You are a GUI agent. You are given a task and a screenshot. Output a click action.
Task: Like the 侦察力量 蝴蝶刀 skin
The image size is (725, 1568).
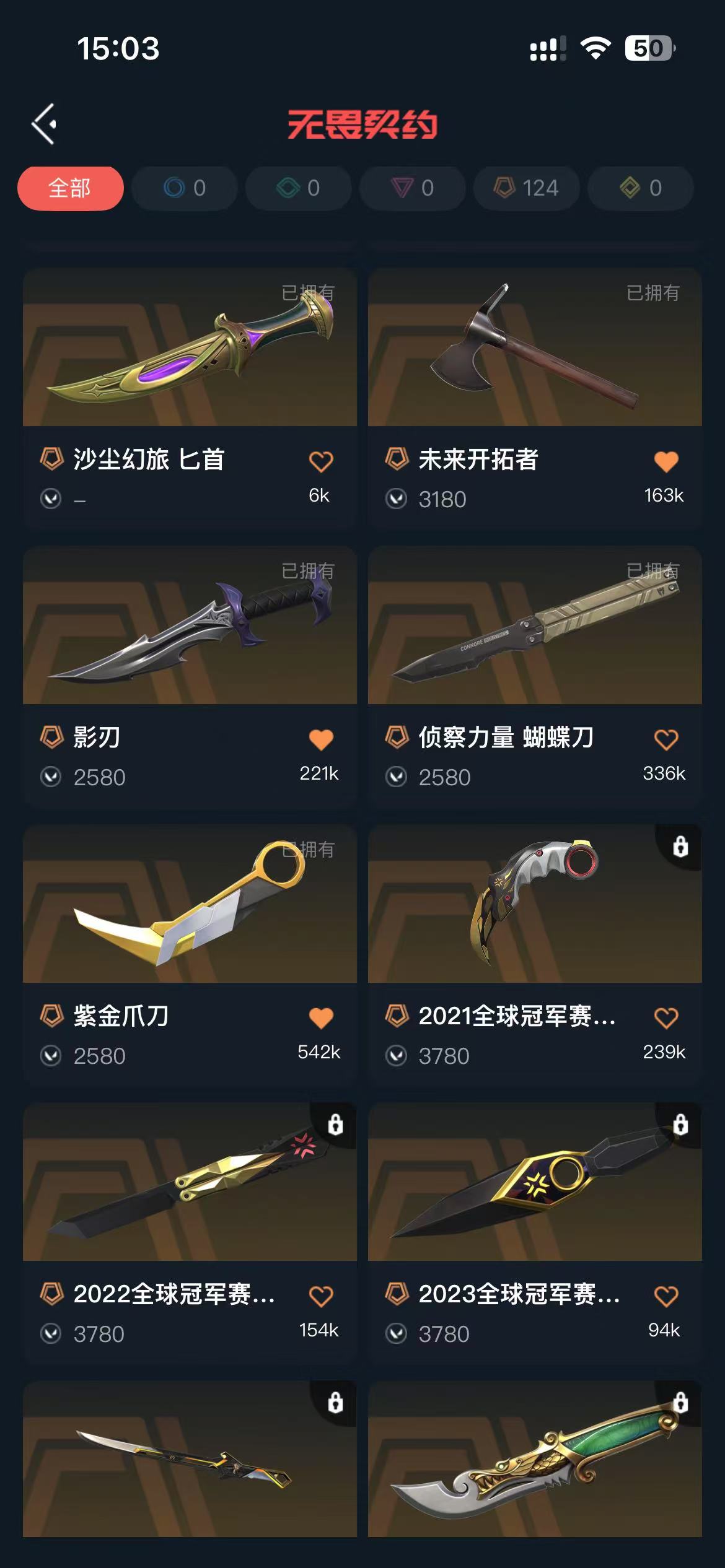click(x=666, y=739)
